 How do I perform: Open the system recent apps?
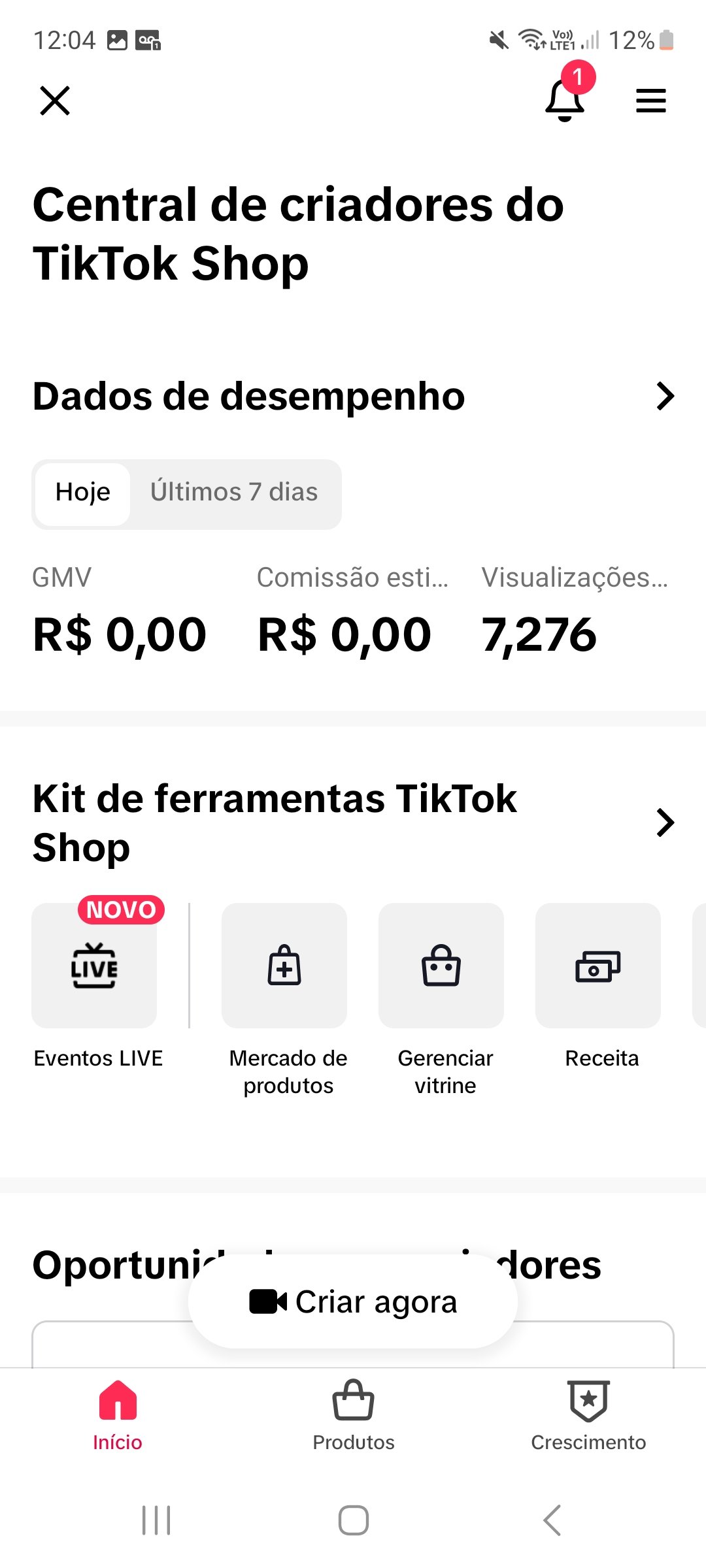pyautogui.click(x=156, y=1520)
